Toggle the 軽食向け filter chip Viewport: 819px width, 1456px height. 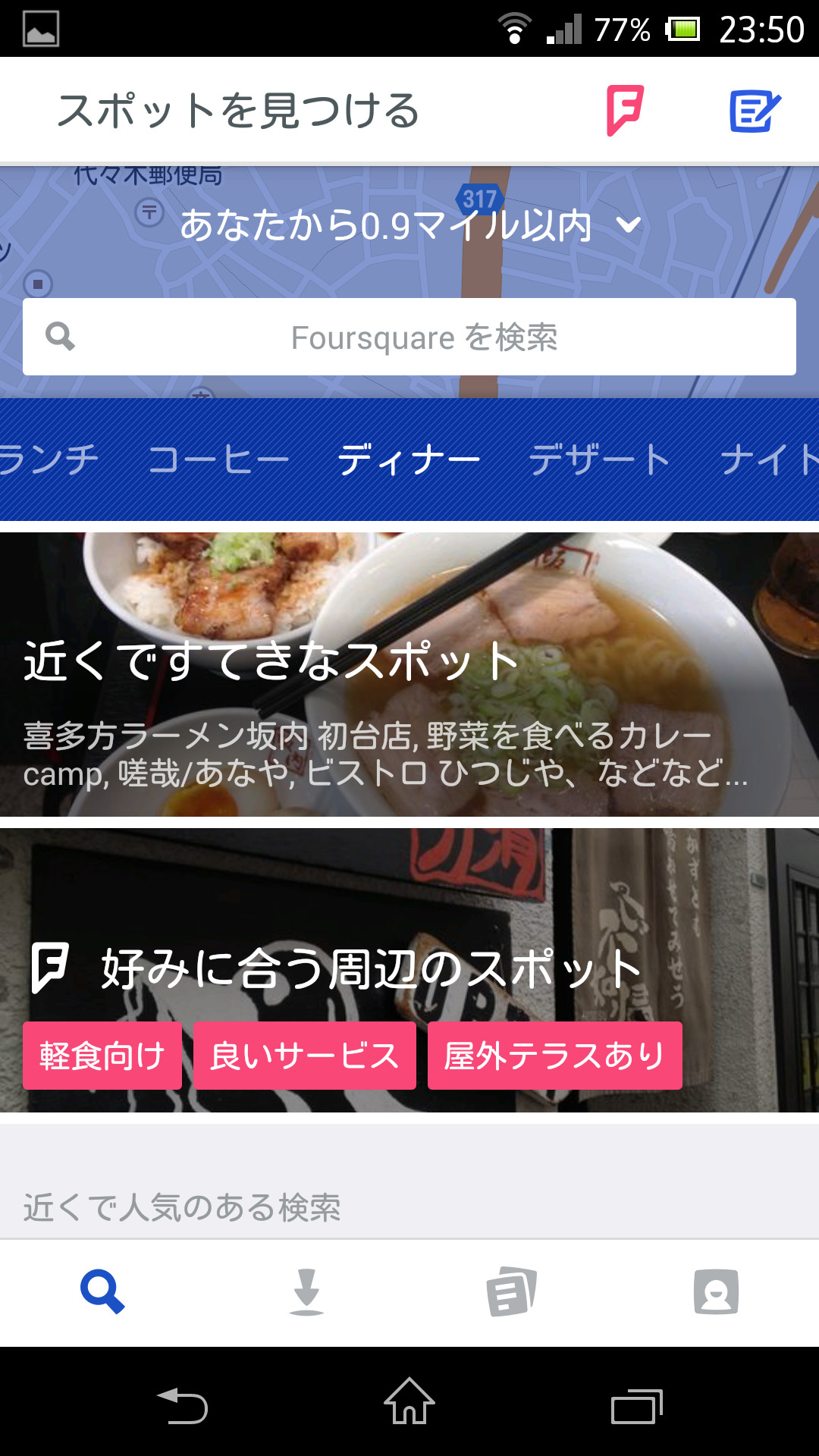coord(102,1055)
